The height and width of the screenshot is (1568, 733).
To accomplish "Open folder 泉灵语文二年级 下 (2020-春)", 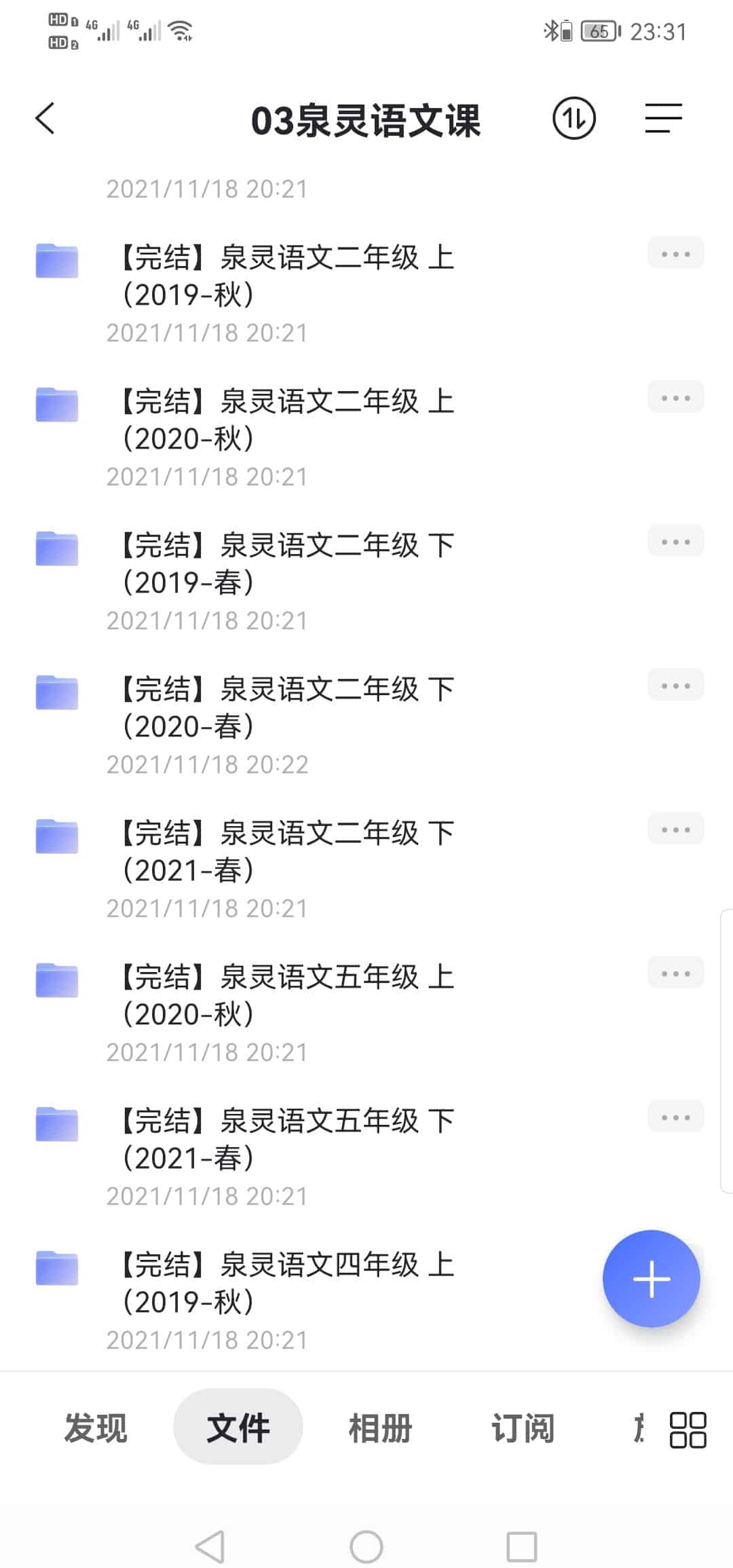I will point(285,708).
